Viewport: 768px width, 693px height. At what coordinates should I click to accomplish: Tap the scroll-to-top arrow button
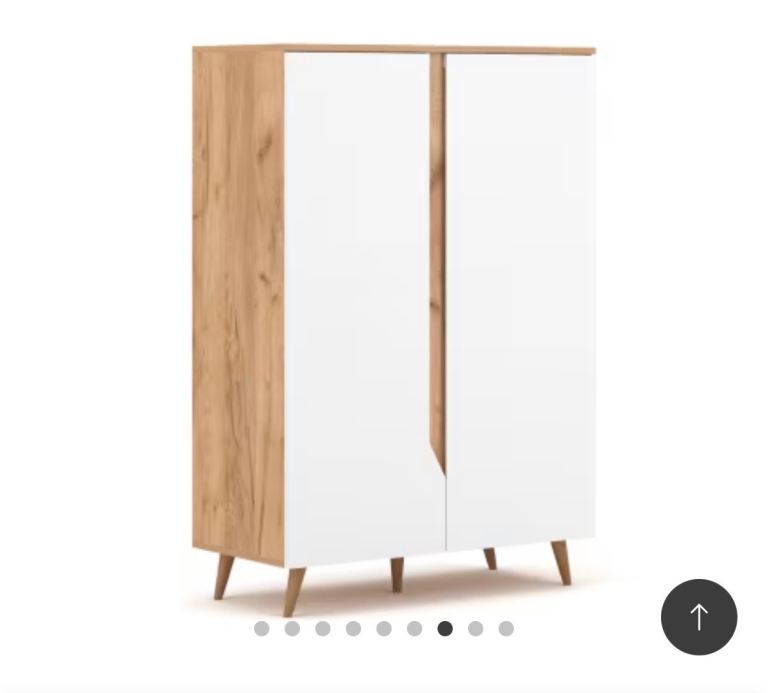pos(699,617)
